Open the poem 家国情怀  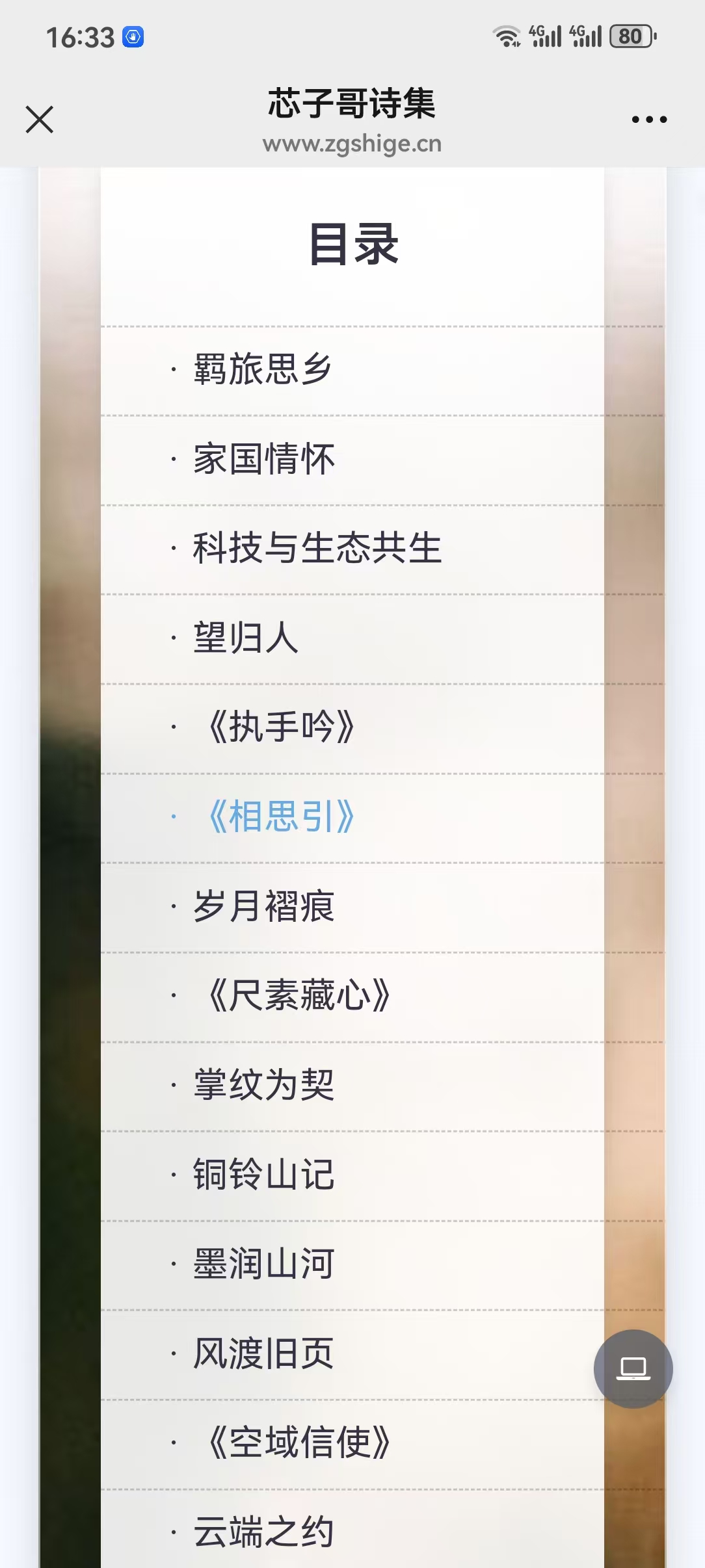(263, 459)
